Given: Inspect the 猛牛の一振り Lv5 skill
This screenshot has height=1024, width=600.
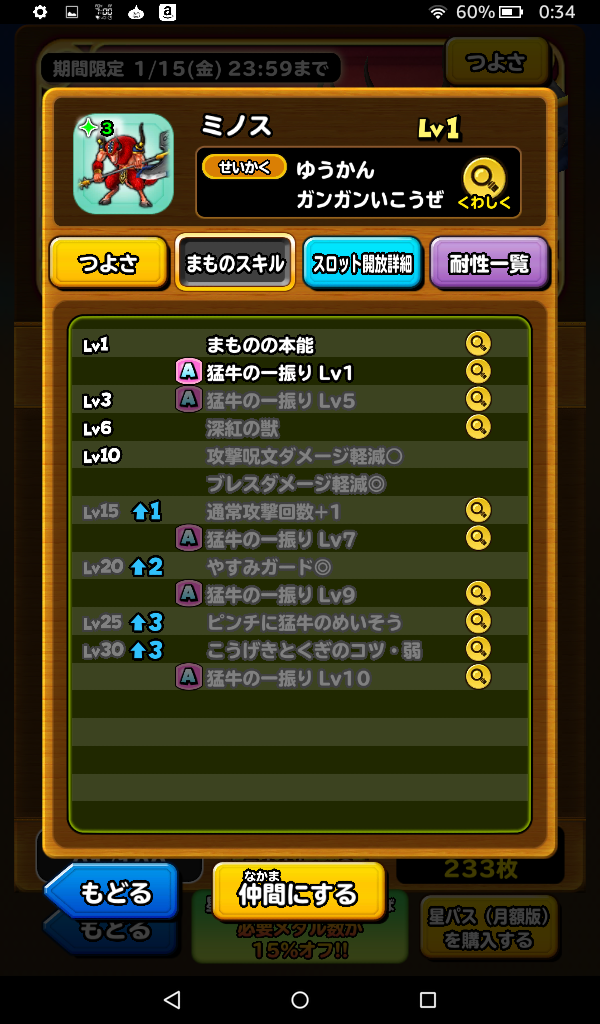Looking at the screenshot, I should (479, 400).
